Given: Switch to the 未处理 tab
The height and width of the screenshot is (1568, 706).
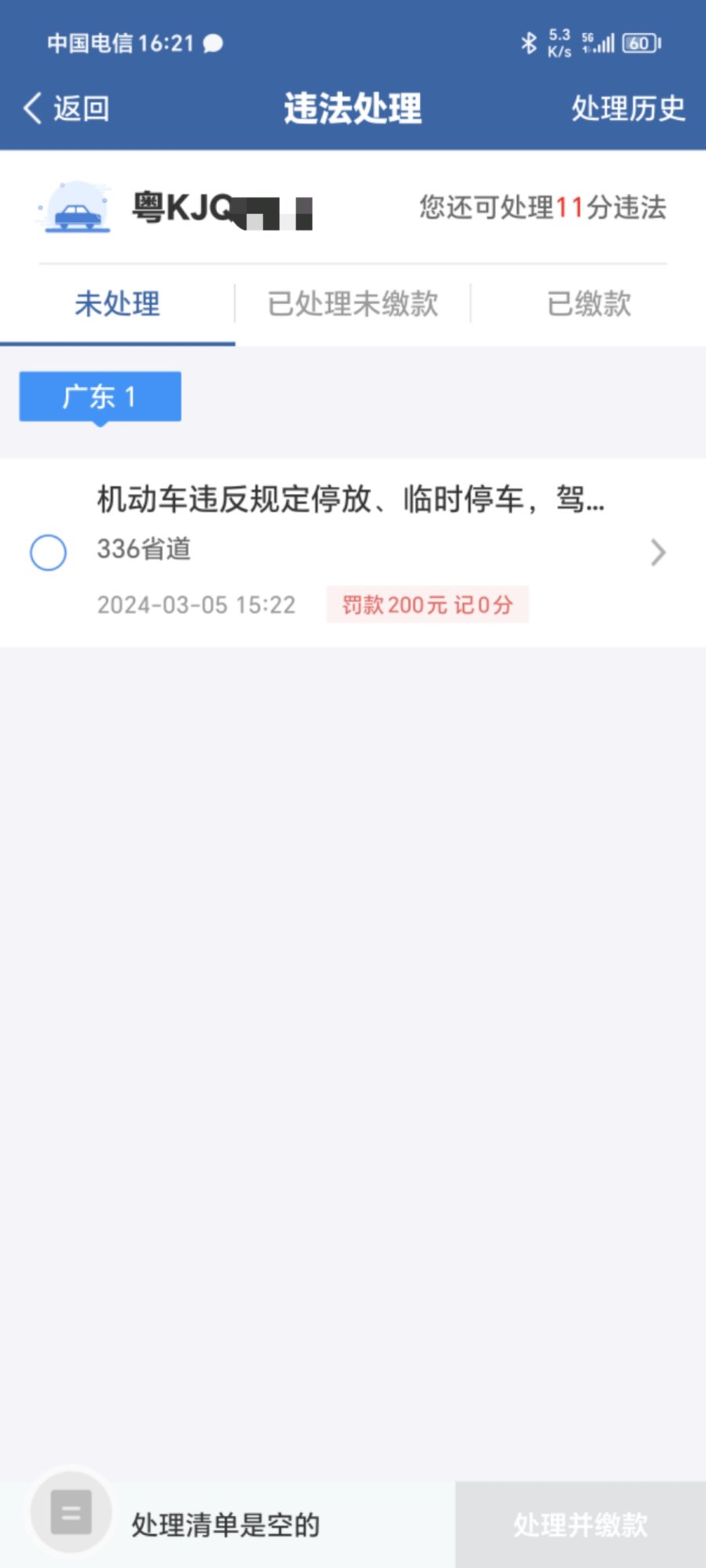Looking at the screenshot, I should click(x=118, y=304).
